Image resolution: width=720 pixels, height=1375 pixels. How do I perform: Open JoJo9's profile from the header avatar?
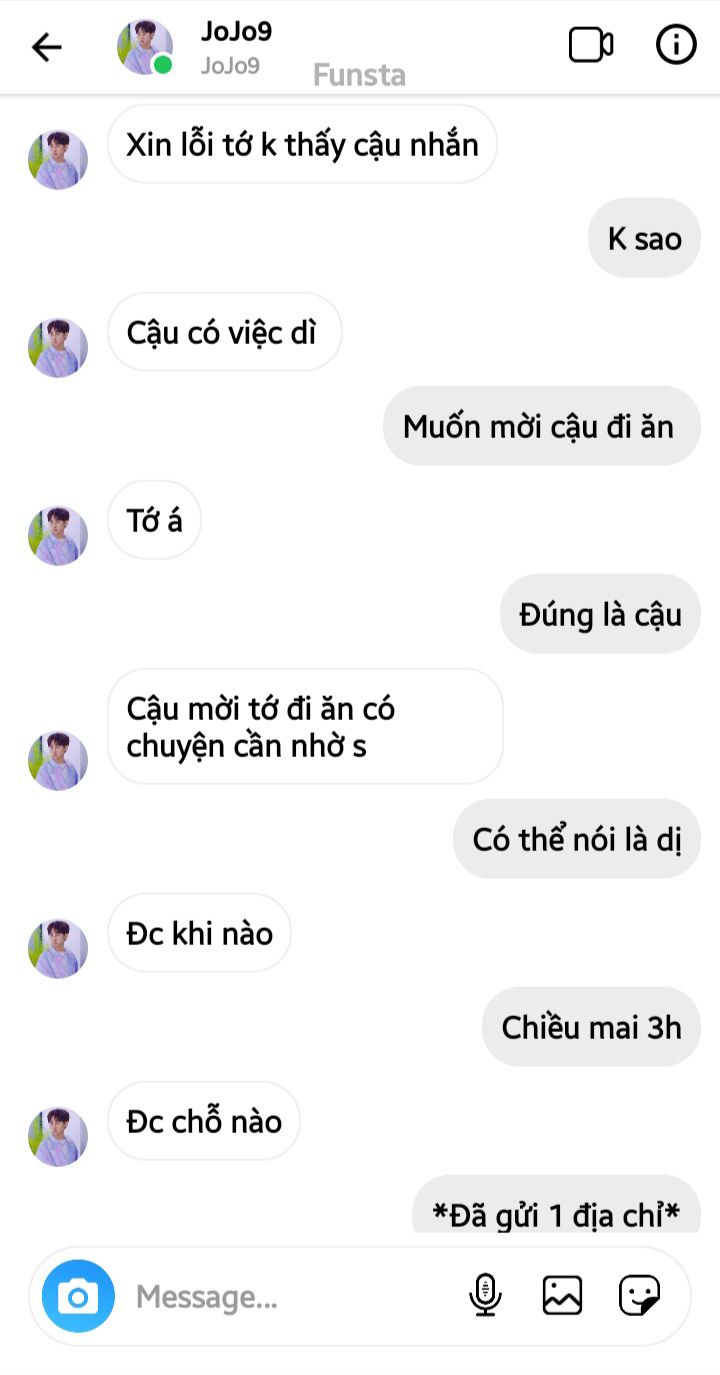click(145, 47)
